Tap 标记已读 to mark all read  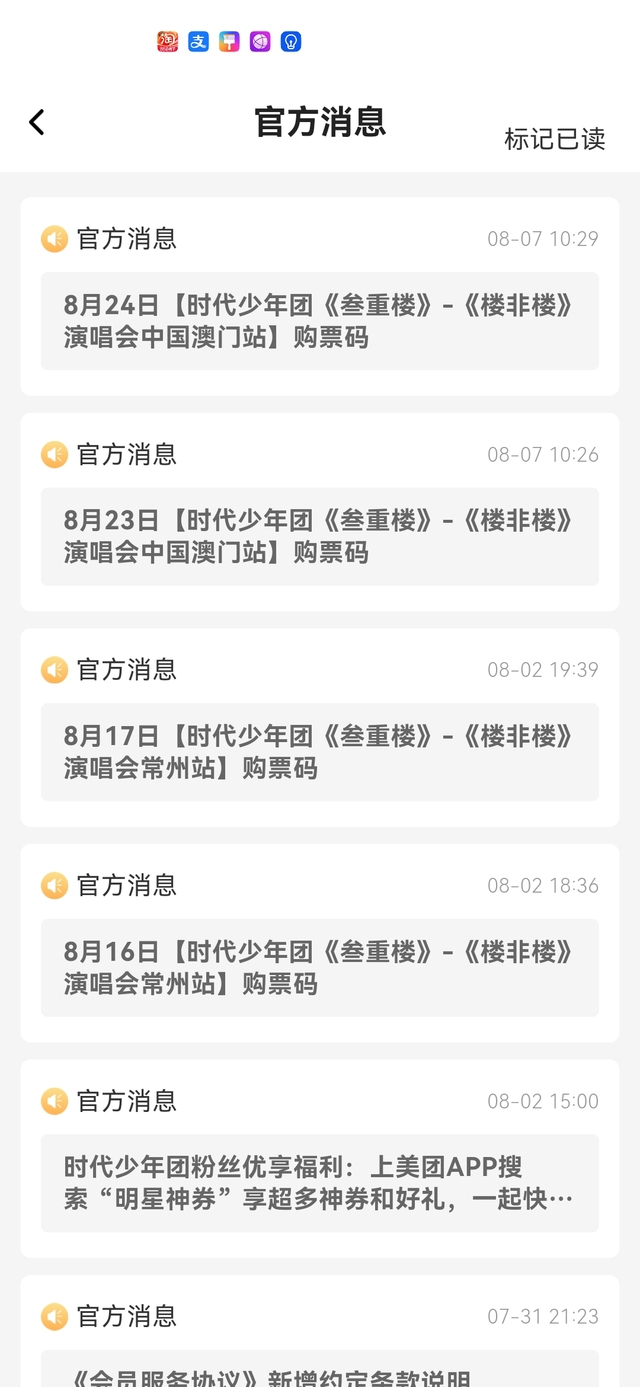point(555,139)
